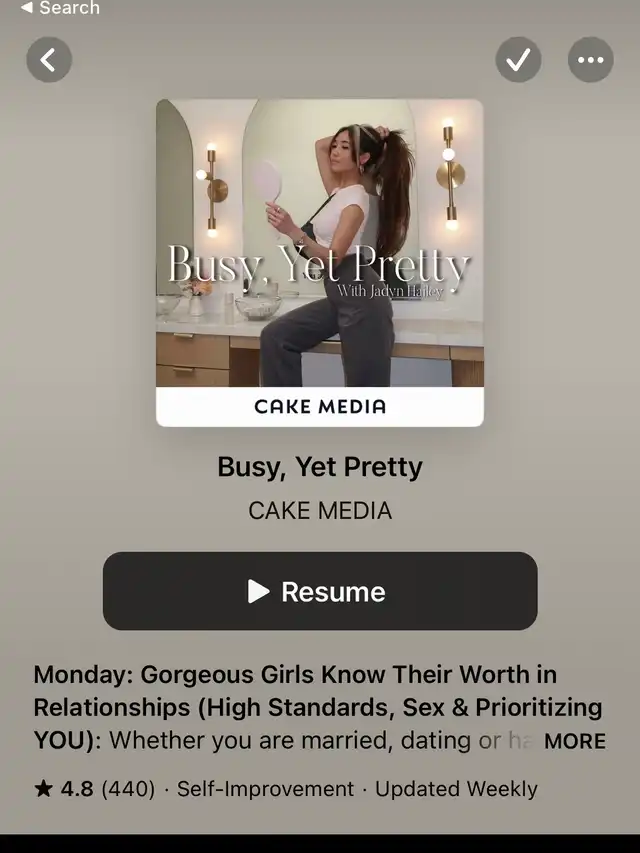Viewport: 640px width, 853px height.
Task: Tap the checkmark following button
Action: pos(518,61)
